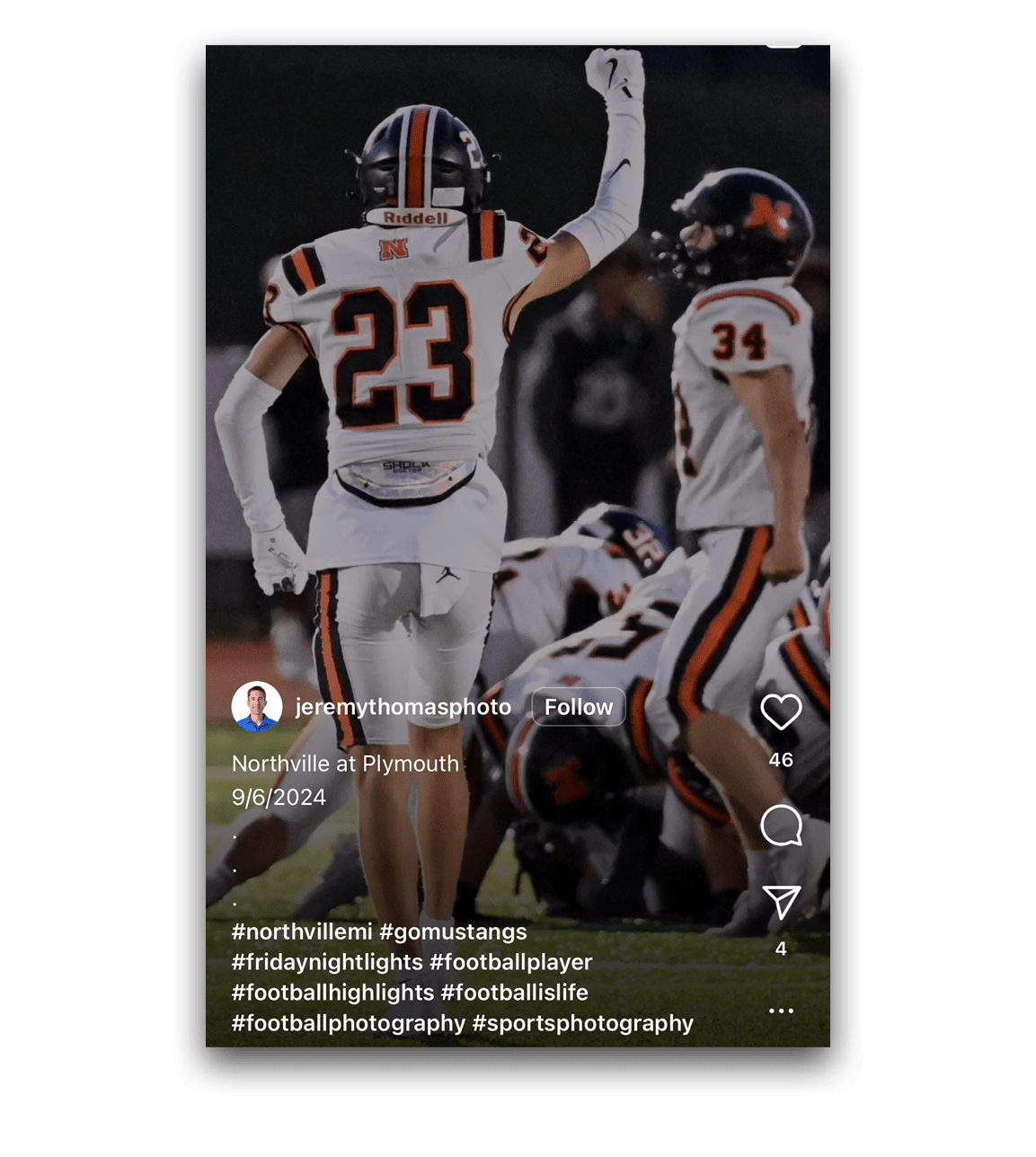Open jeremythomasphoto's profile picture

pyautogui.click(x=257, y=706)
